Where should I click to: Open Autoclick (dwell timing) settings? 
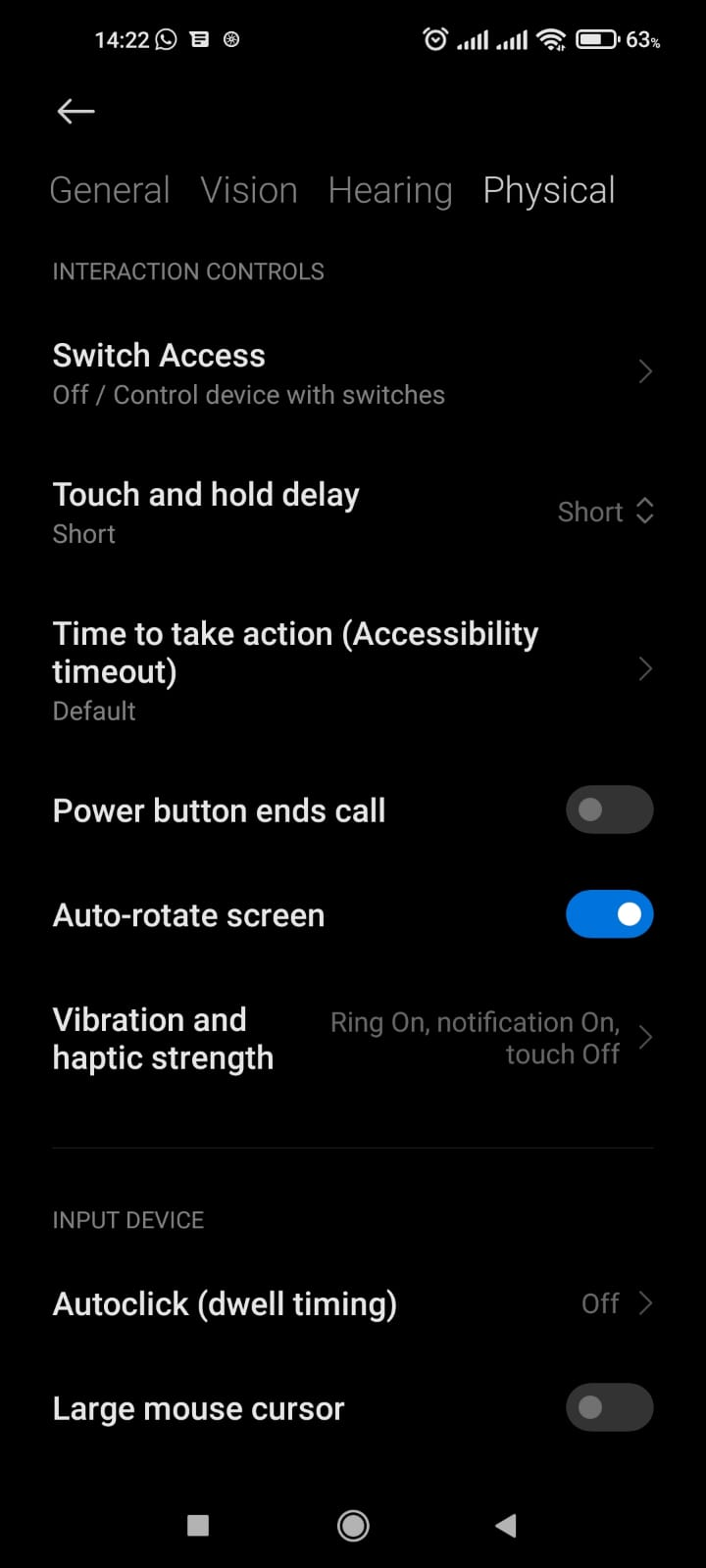(353, 1303)
